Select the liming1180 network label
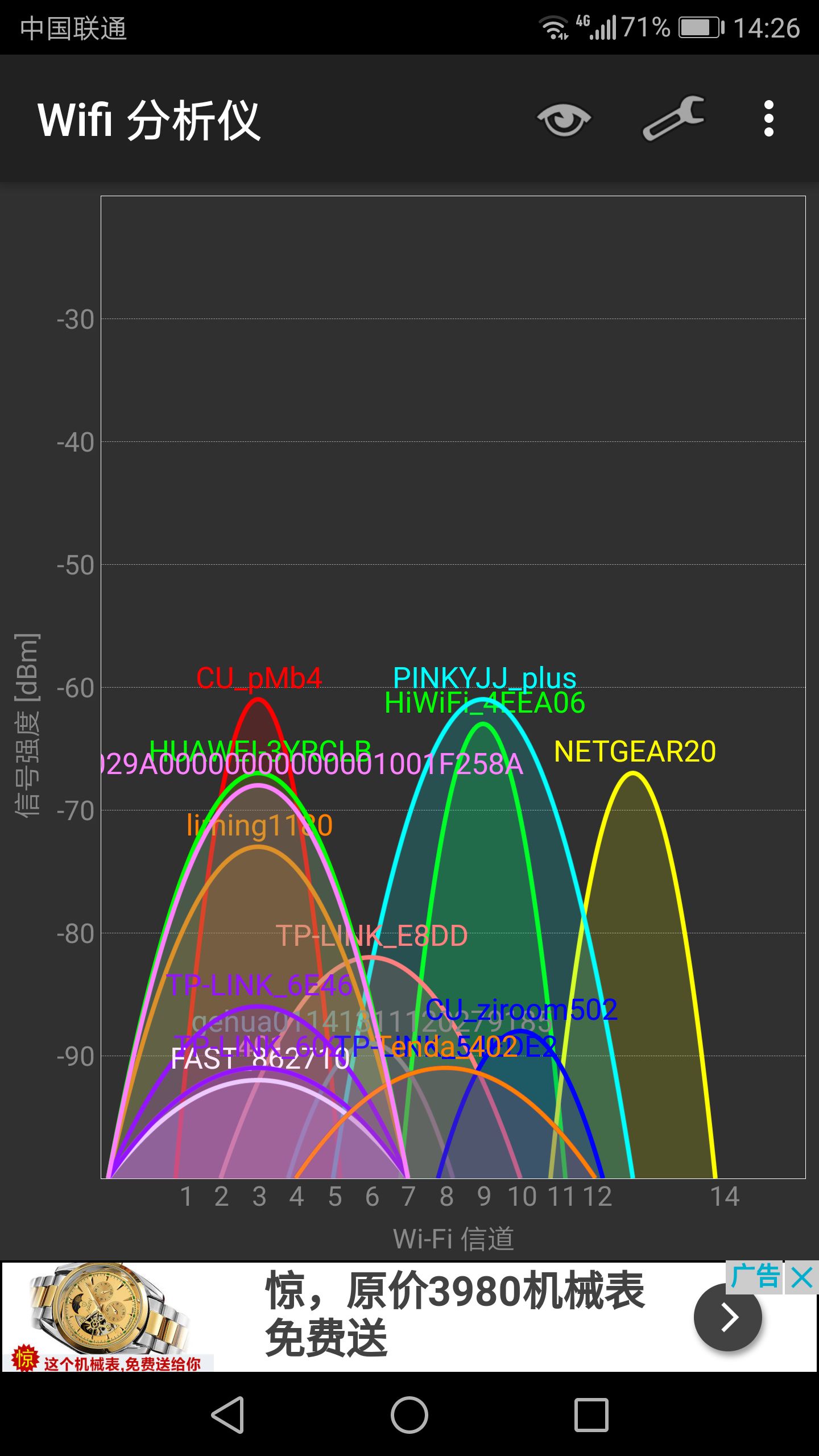Viewport: 819px width, 1456px height. [259, 824]
